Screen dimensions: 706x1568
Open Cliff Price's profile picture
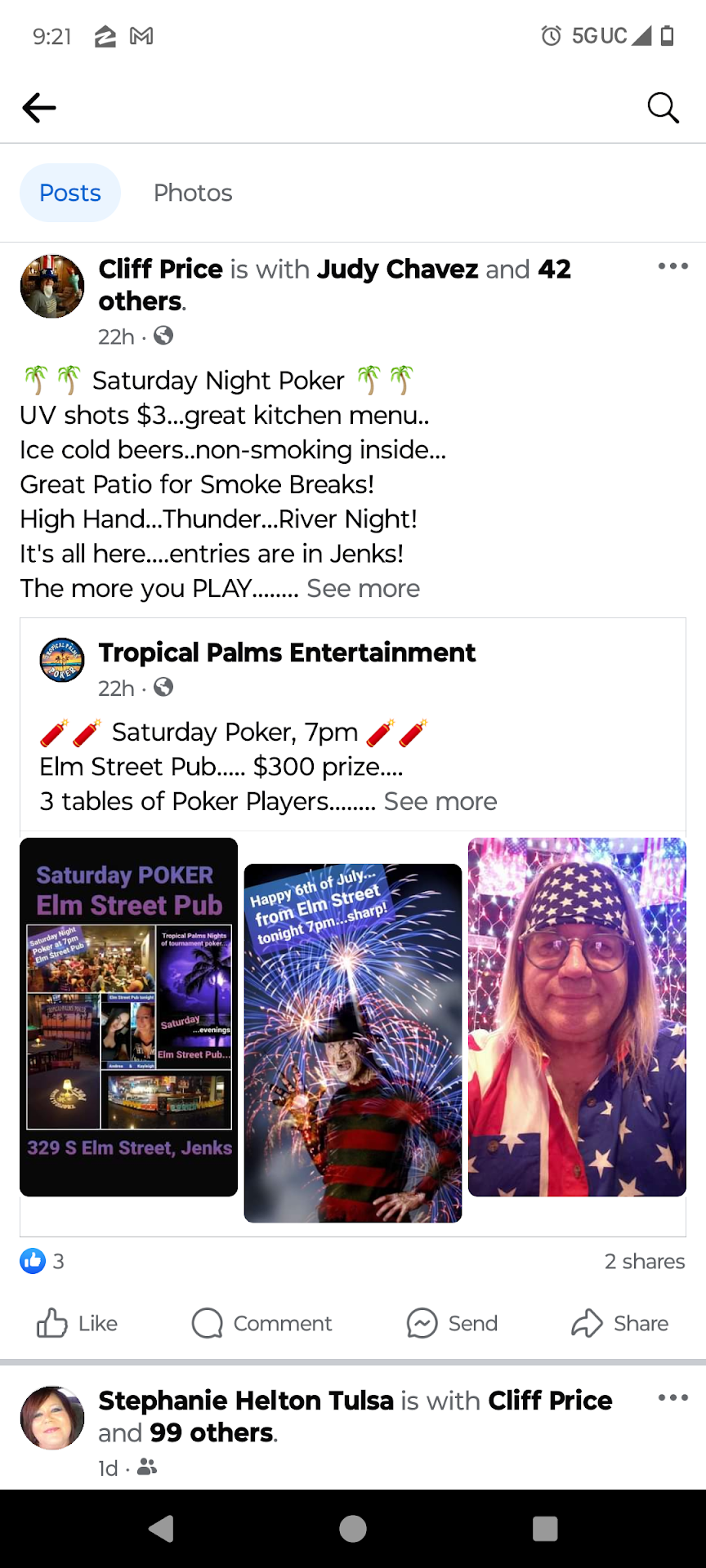(x=52, y=286)
